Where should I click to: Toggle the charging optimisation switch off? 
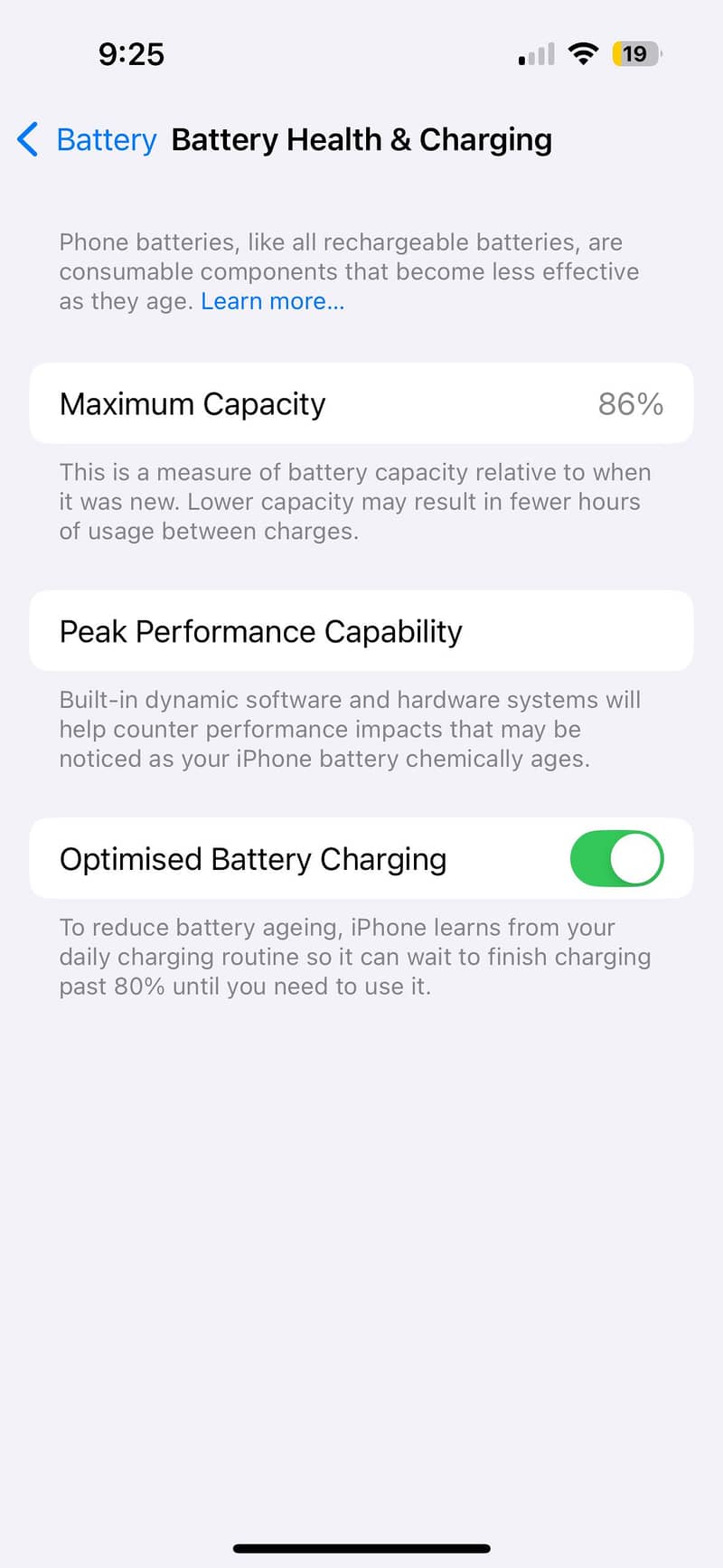click(616, 859)
